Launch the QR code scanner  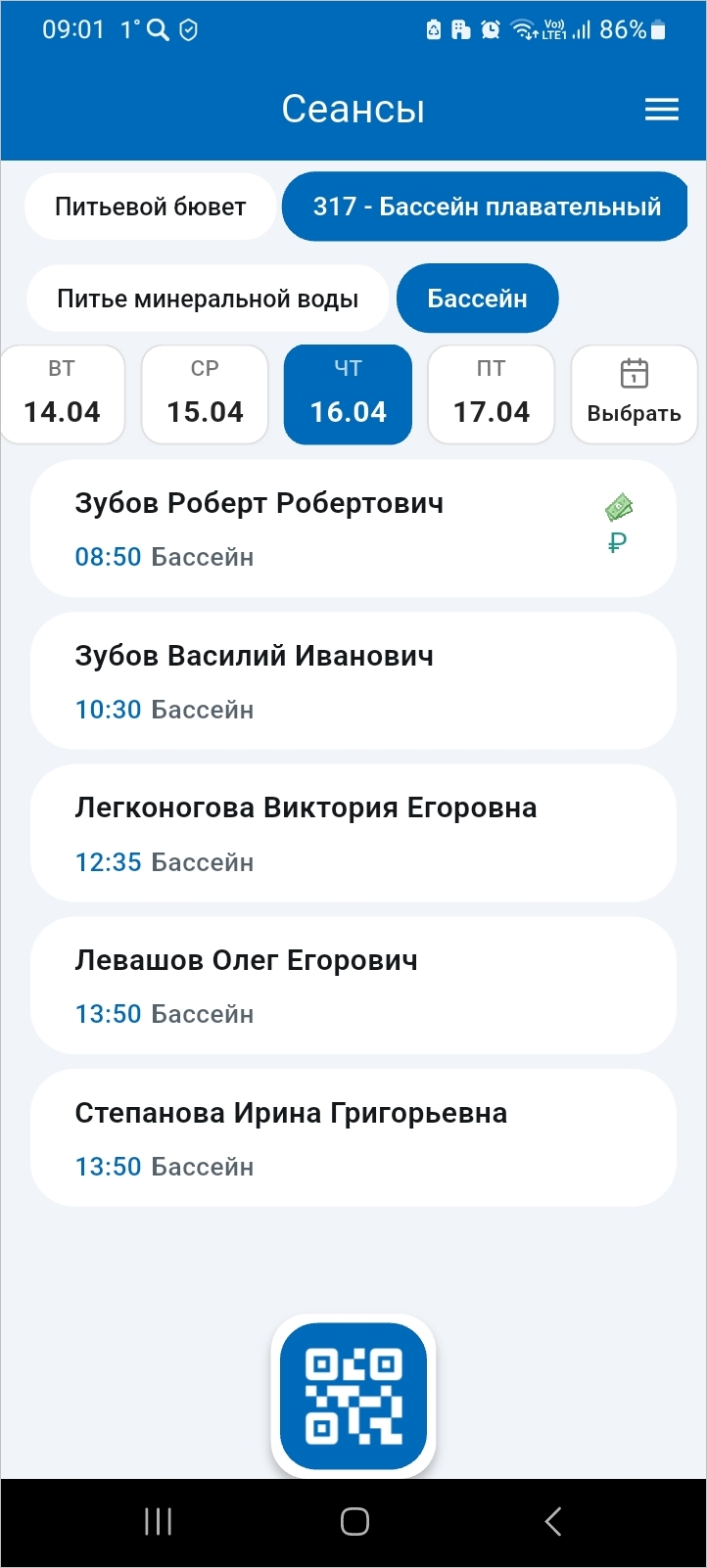(x=353, y=1396)
